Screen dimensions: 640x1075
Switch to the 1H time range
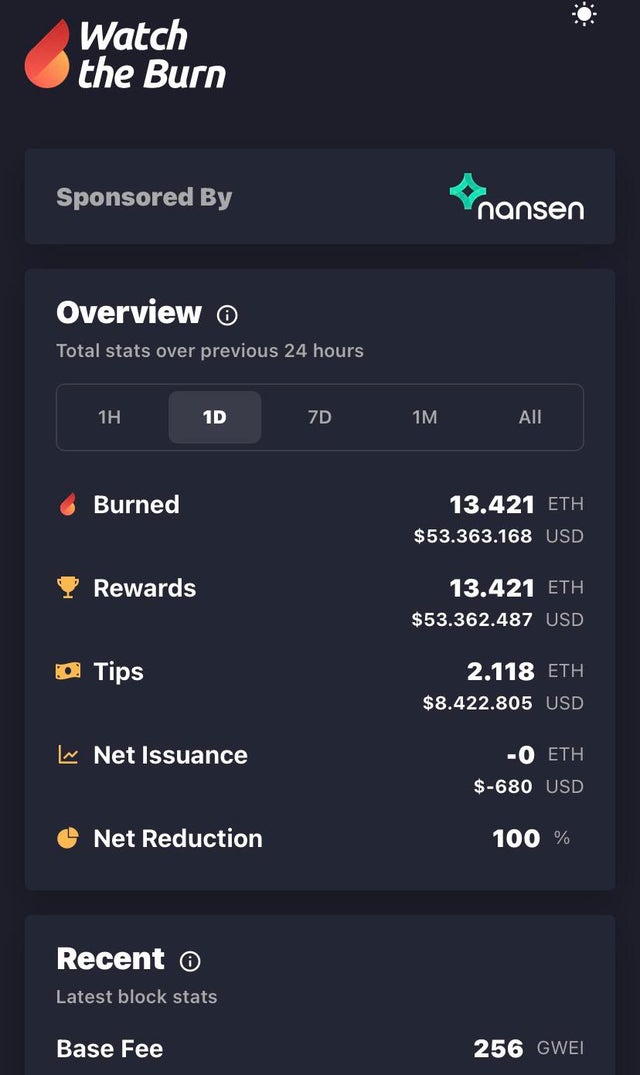109,417
